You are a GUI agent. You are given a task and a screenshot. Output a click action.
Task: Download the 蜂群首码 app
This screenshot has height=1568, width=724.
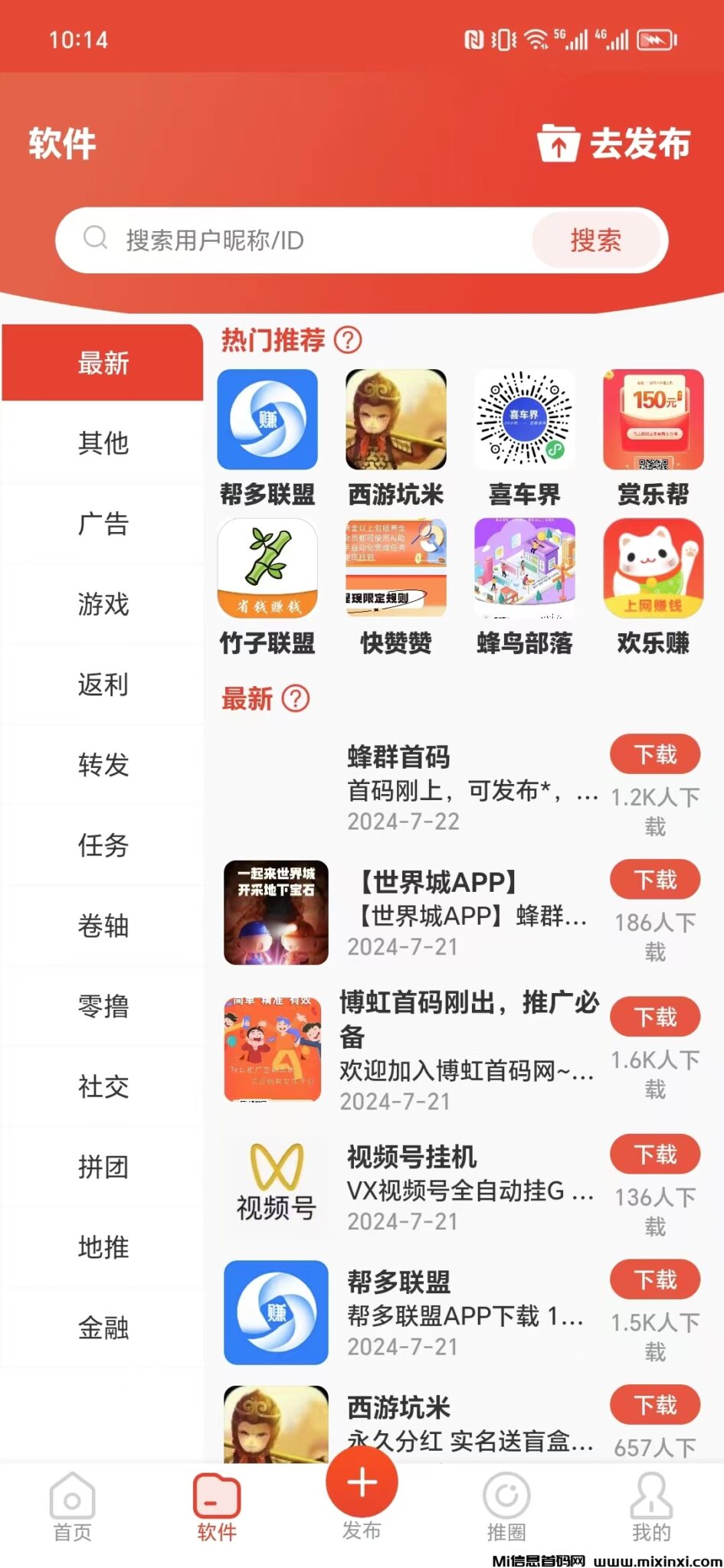[x=654, y=754]
